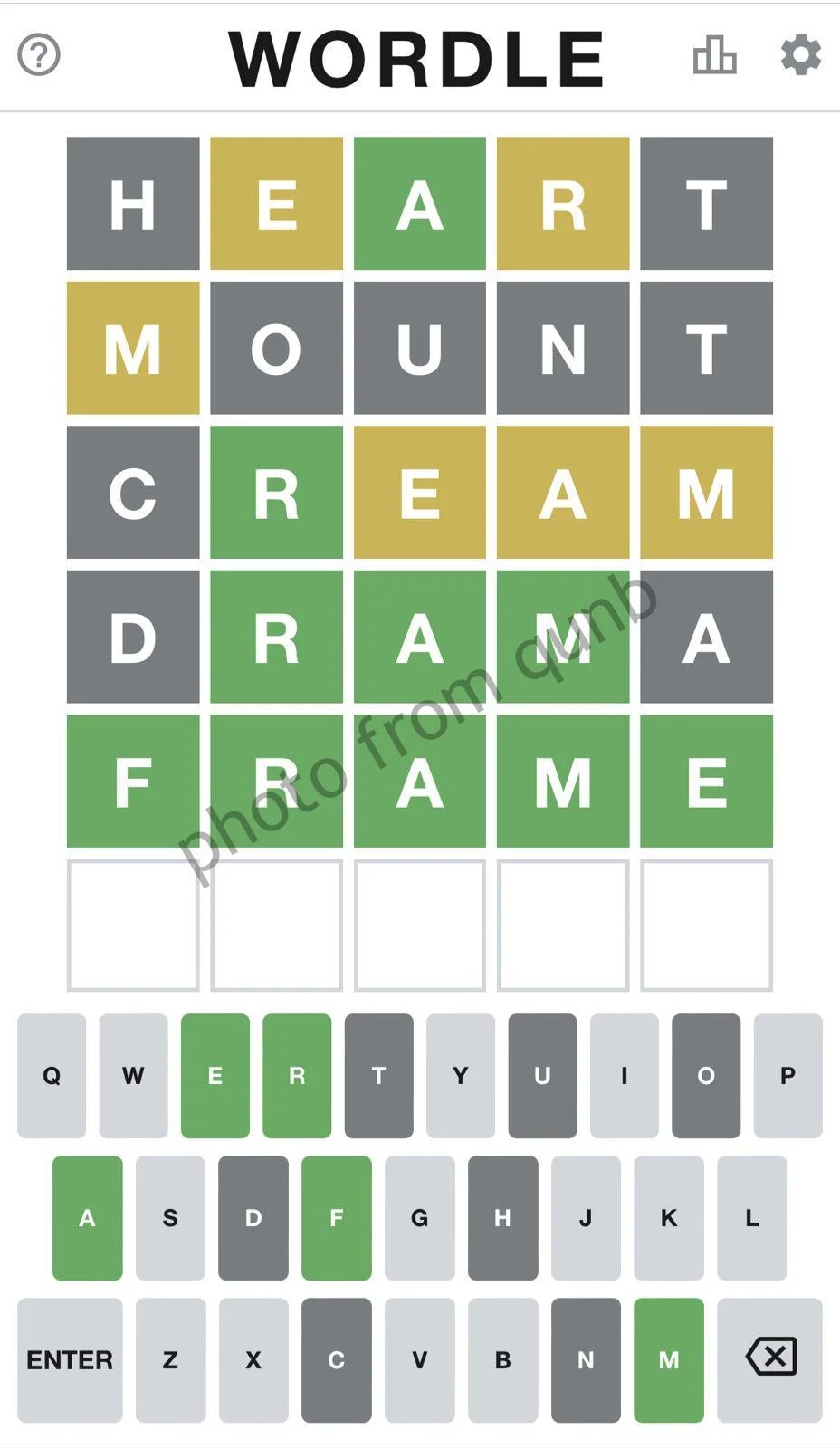Tap the P key

pyautogui.click(x=787, y=1076)
